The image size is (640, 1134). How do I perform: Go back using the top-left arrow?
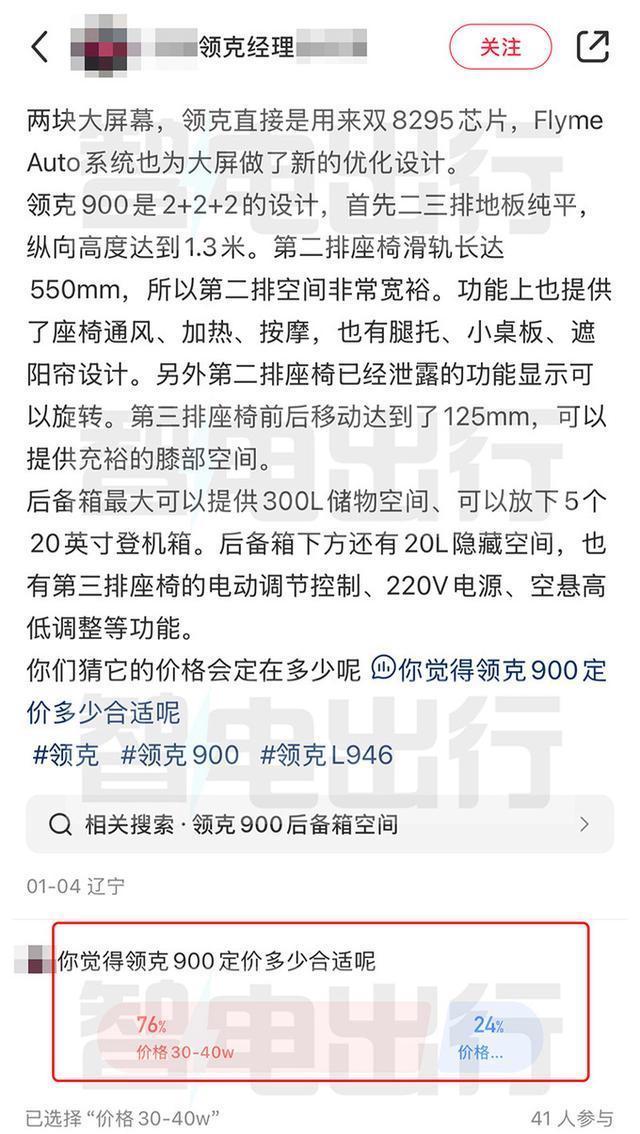[40, 47]
